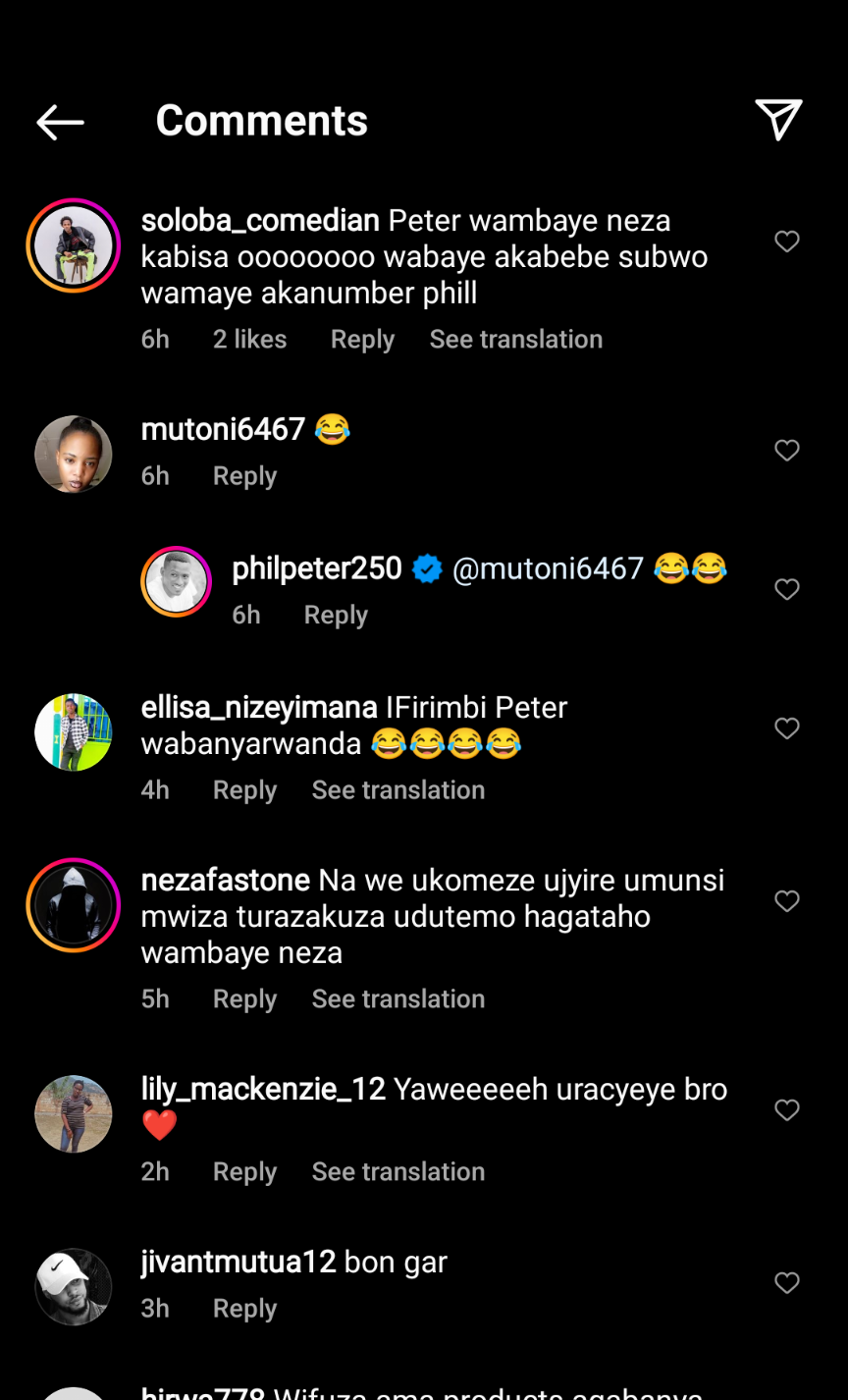
Task: Reply to mutoni6467's comment
Action: point(244,476)
